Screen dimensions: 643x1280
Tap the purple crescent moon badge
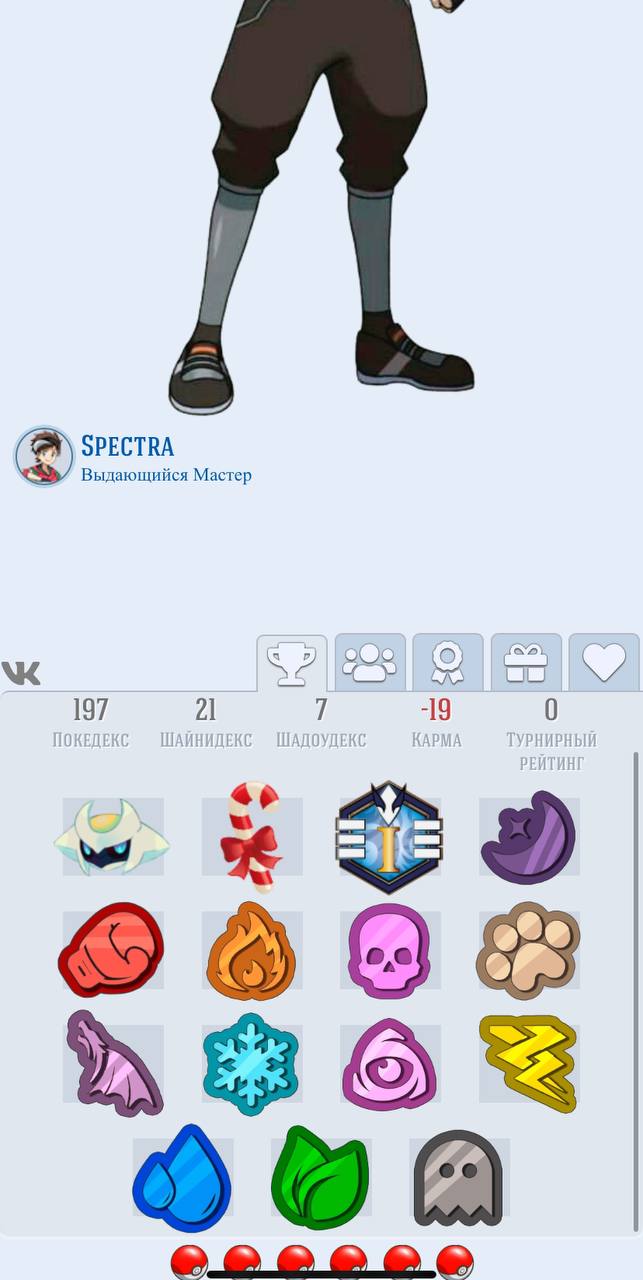528,837
